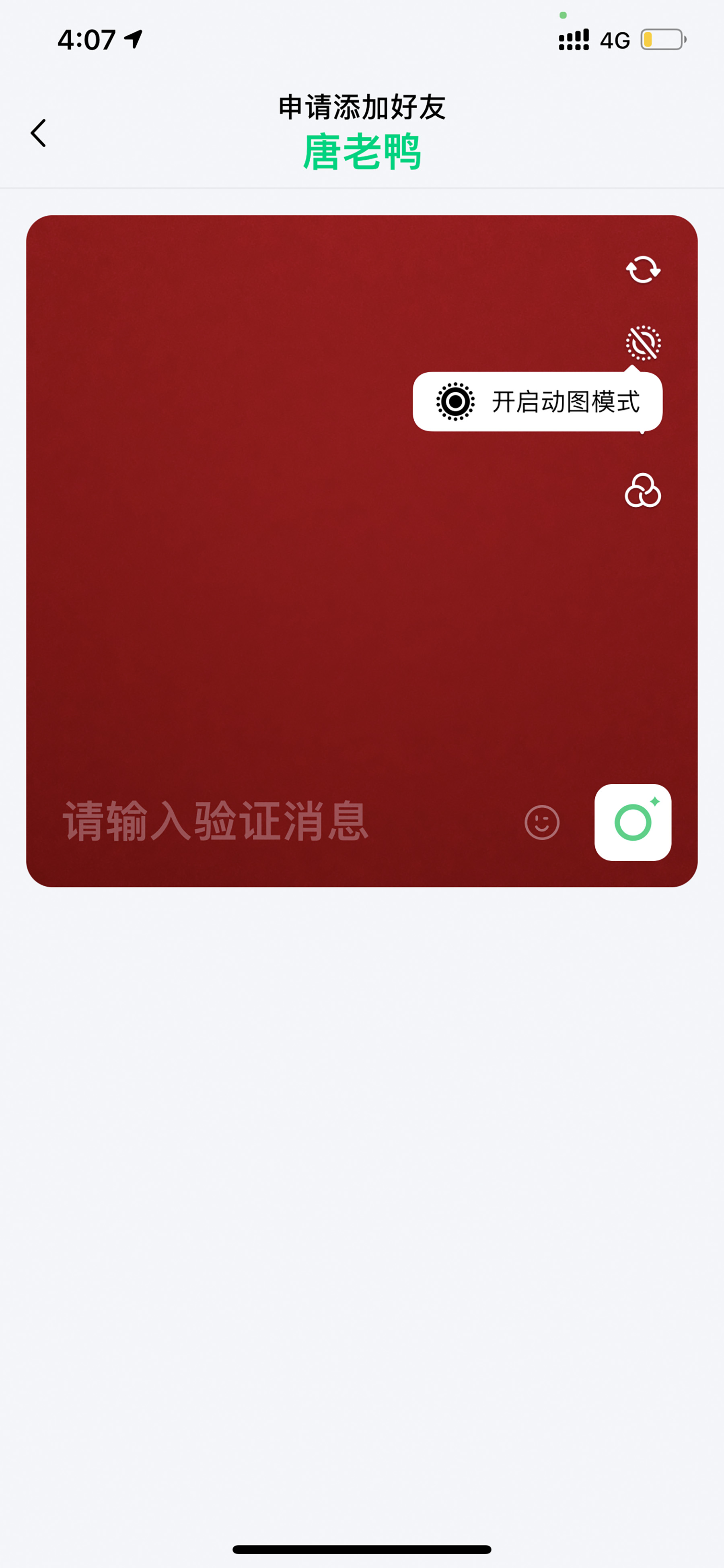724x1568 pixels.
Task: Tap the green circle capture button
Action: [633, 822]
